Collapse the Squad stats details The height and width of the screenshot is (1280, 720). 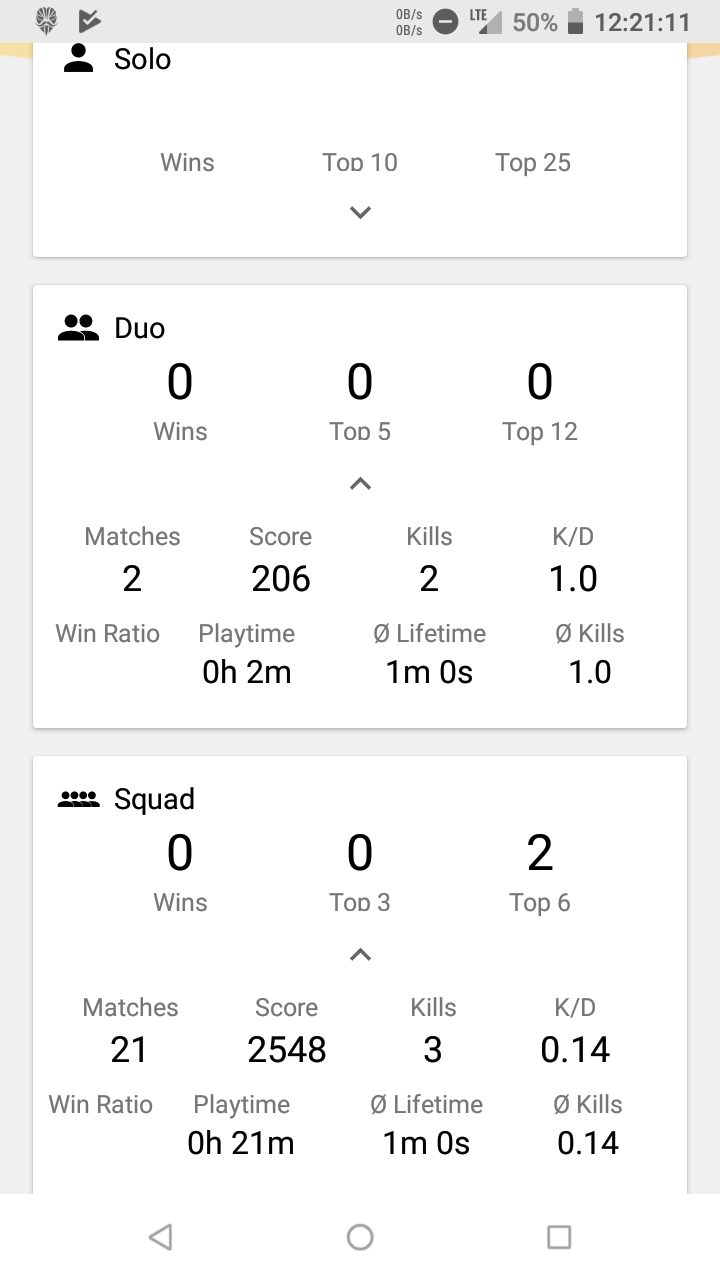[x=360, y=955]
